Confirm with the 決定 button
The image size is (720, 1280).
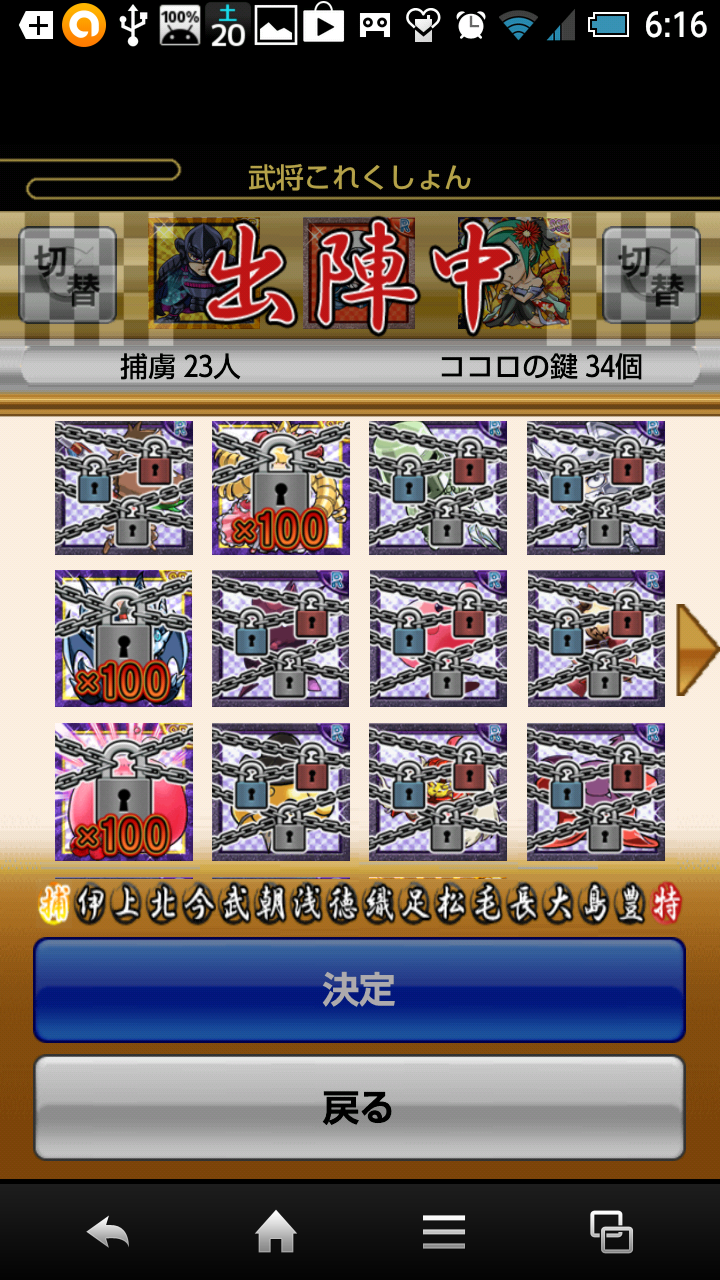click(359, 990)
